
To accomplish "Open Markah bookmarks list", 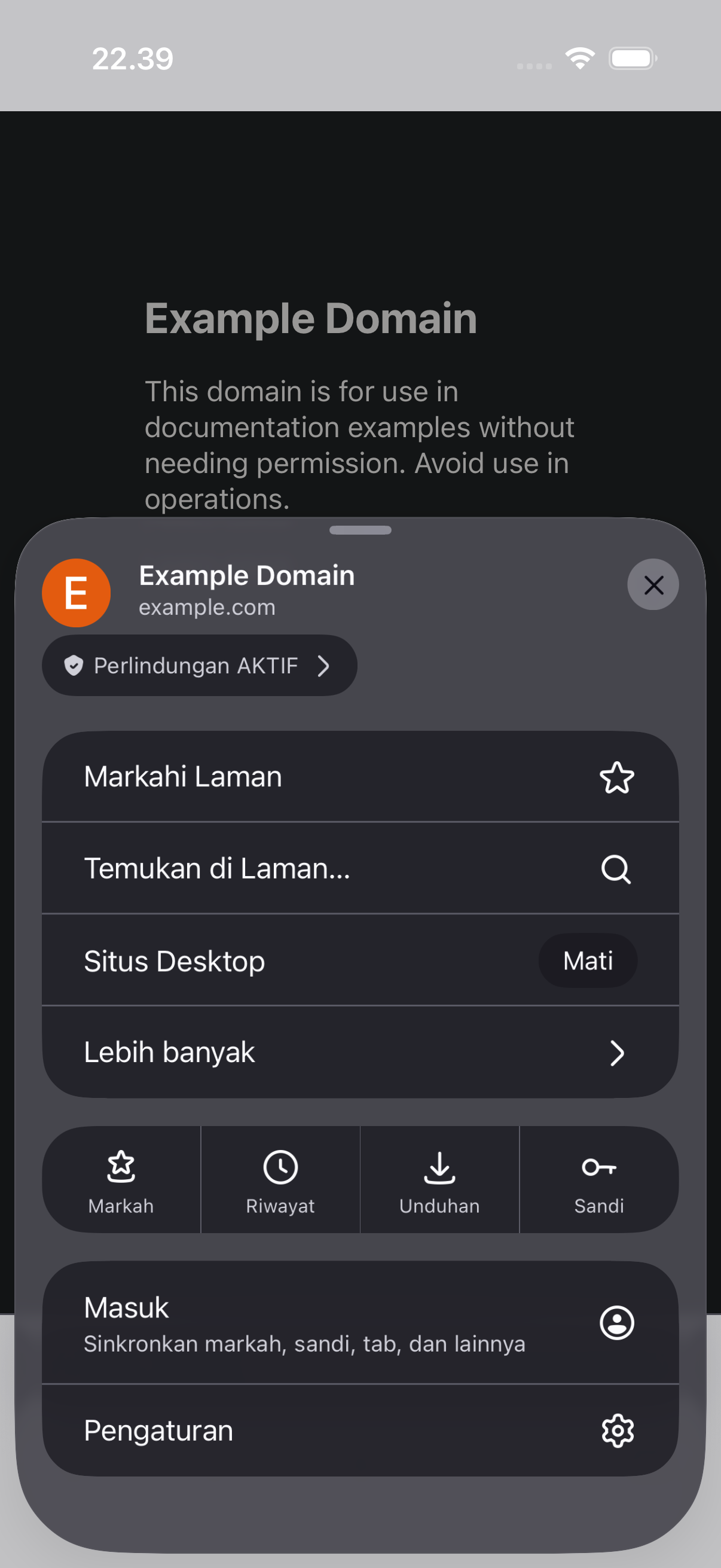I will coord(121,1180).
